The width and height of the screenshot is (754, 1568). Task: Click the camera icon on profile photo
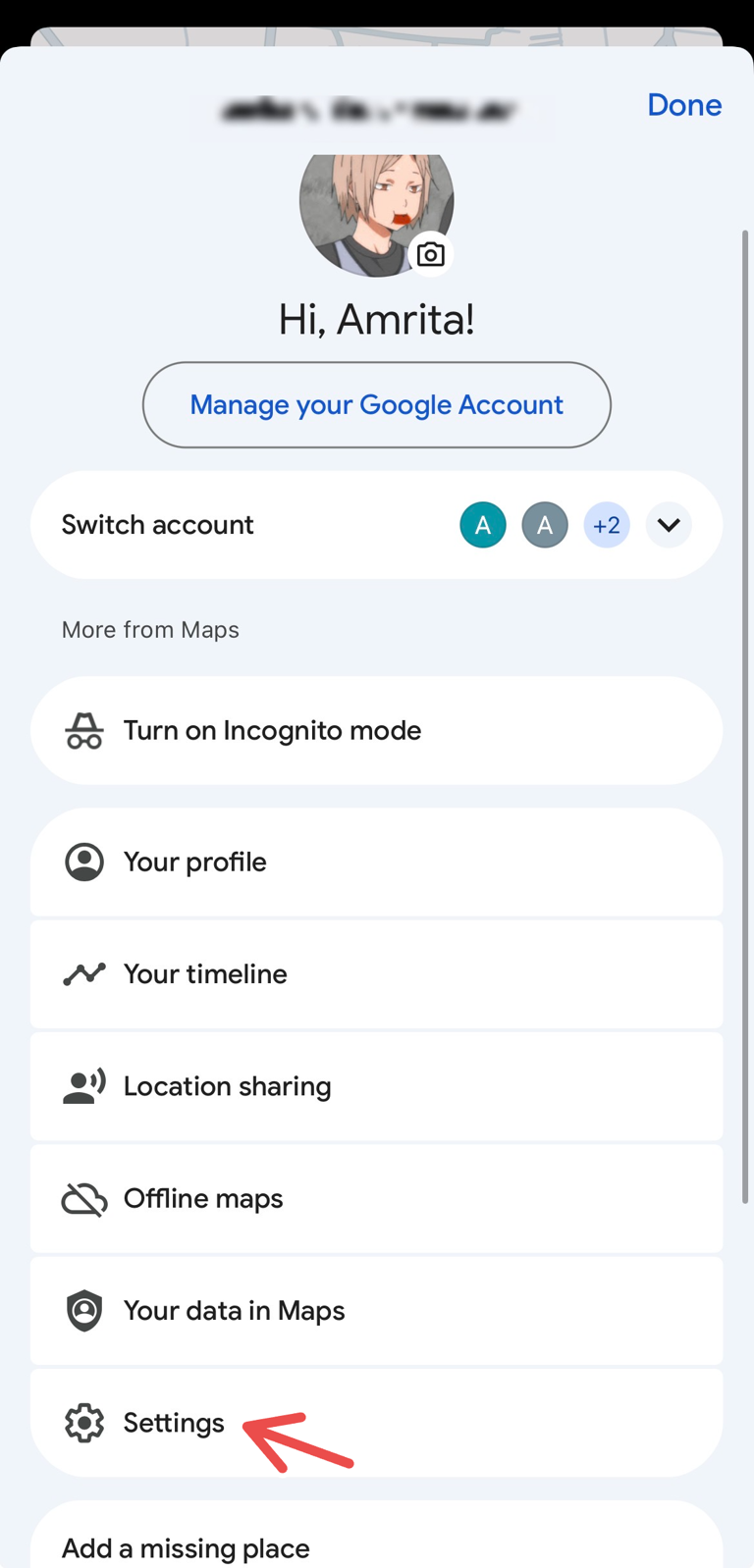pos(429,253)
